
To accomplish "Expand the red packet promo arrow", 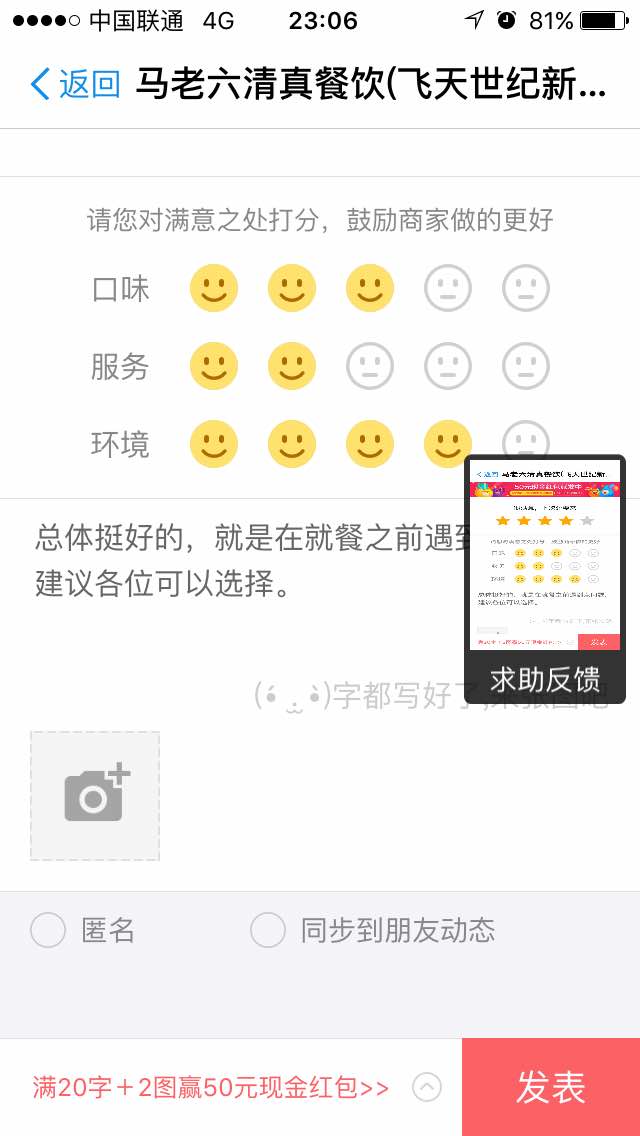I will pos(427,1087).
